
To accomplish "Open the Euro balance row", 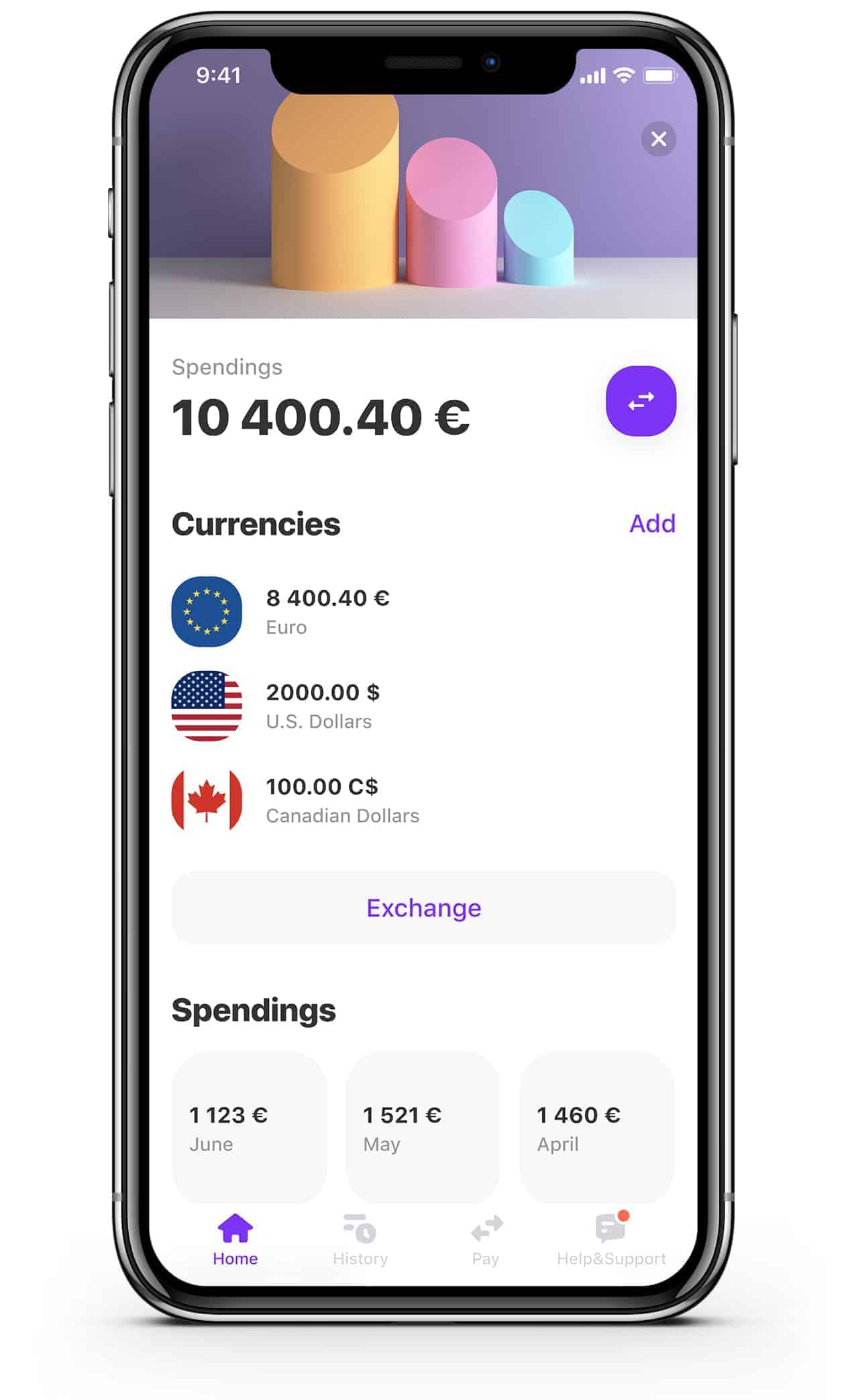I will tap(423, 611).
